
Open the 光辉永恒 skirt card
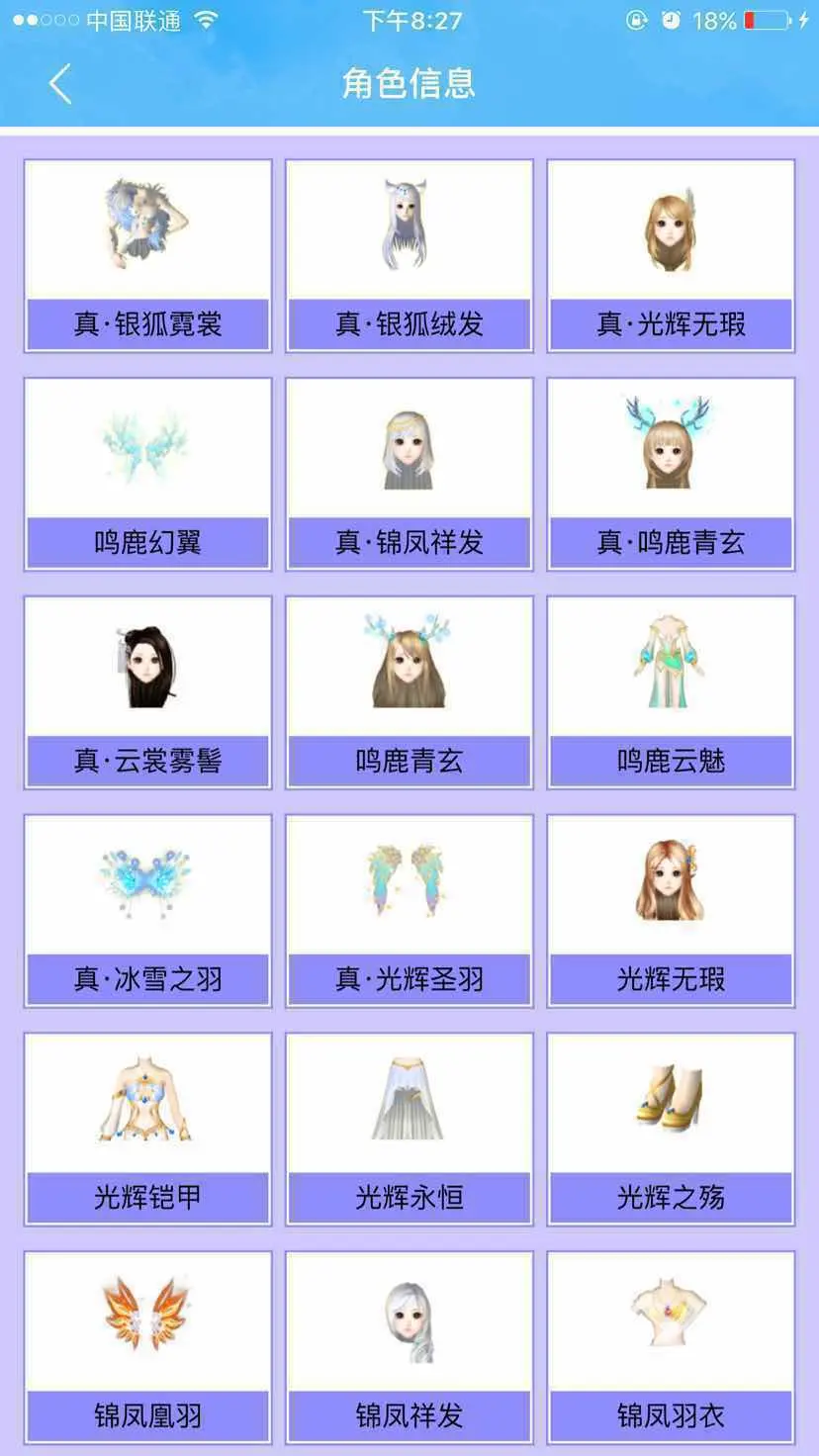(x=409, y=1130)
